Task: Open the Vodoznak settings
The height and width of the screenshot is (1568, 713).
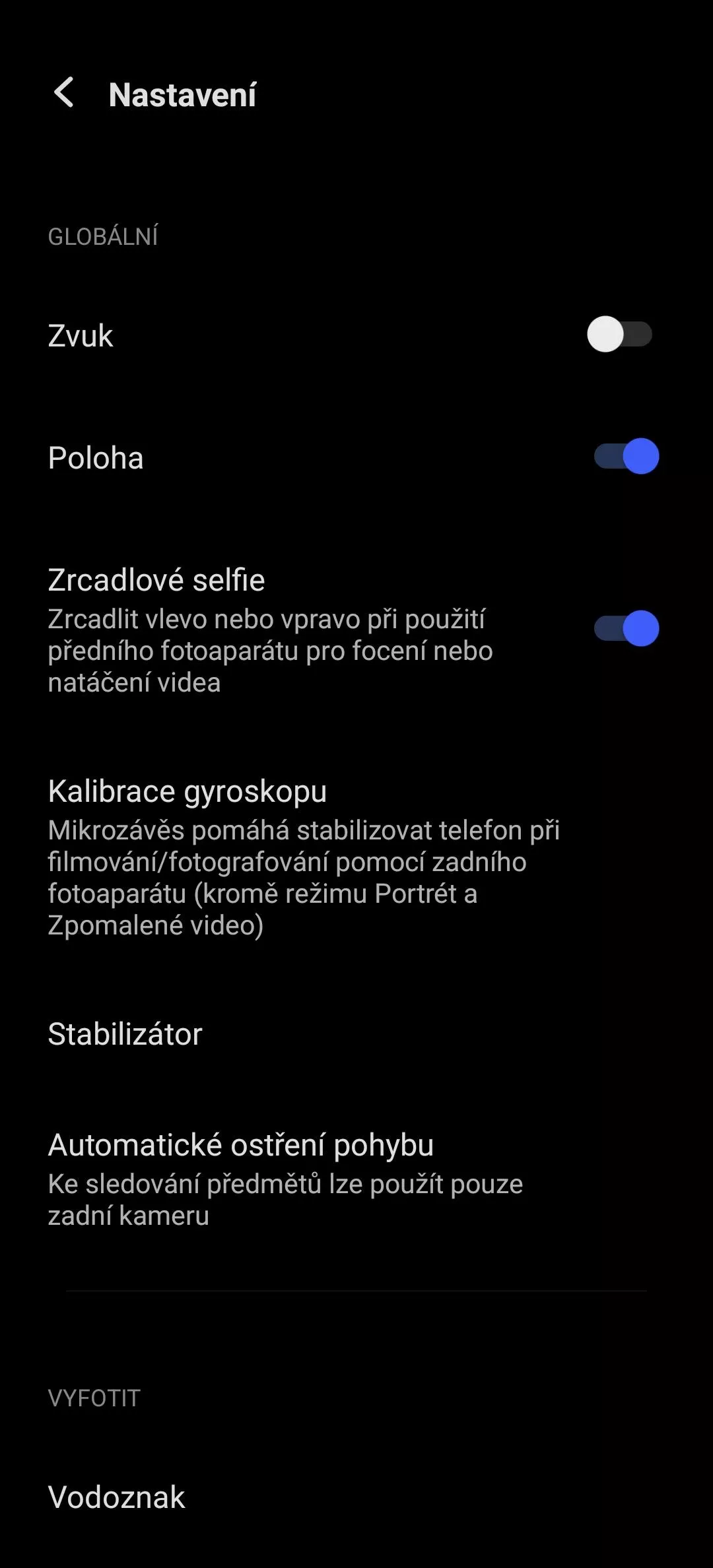Action: [x=356, y=1497]
